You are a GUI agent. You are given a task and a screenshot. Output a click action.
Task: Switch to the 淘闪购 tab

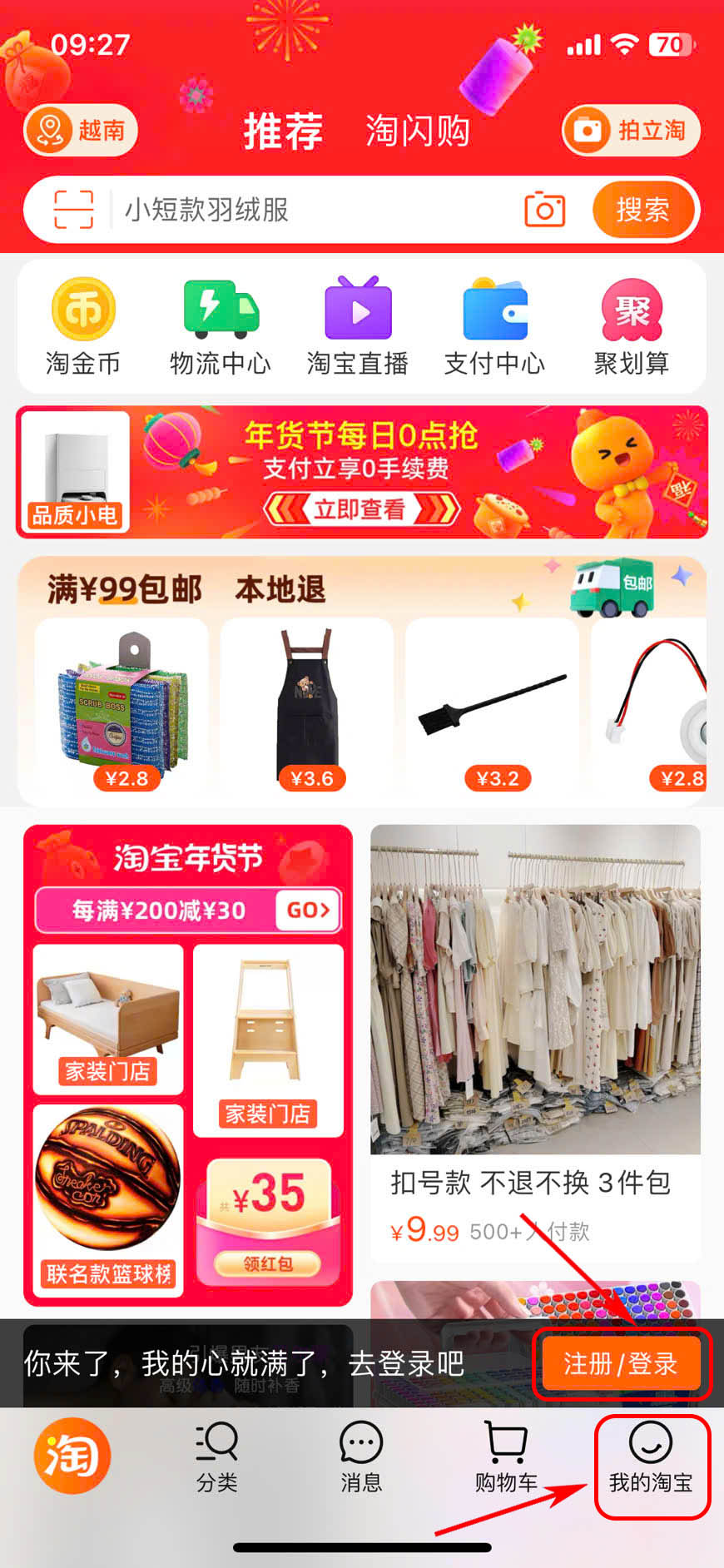[417, 131]
